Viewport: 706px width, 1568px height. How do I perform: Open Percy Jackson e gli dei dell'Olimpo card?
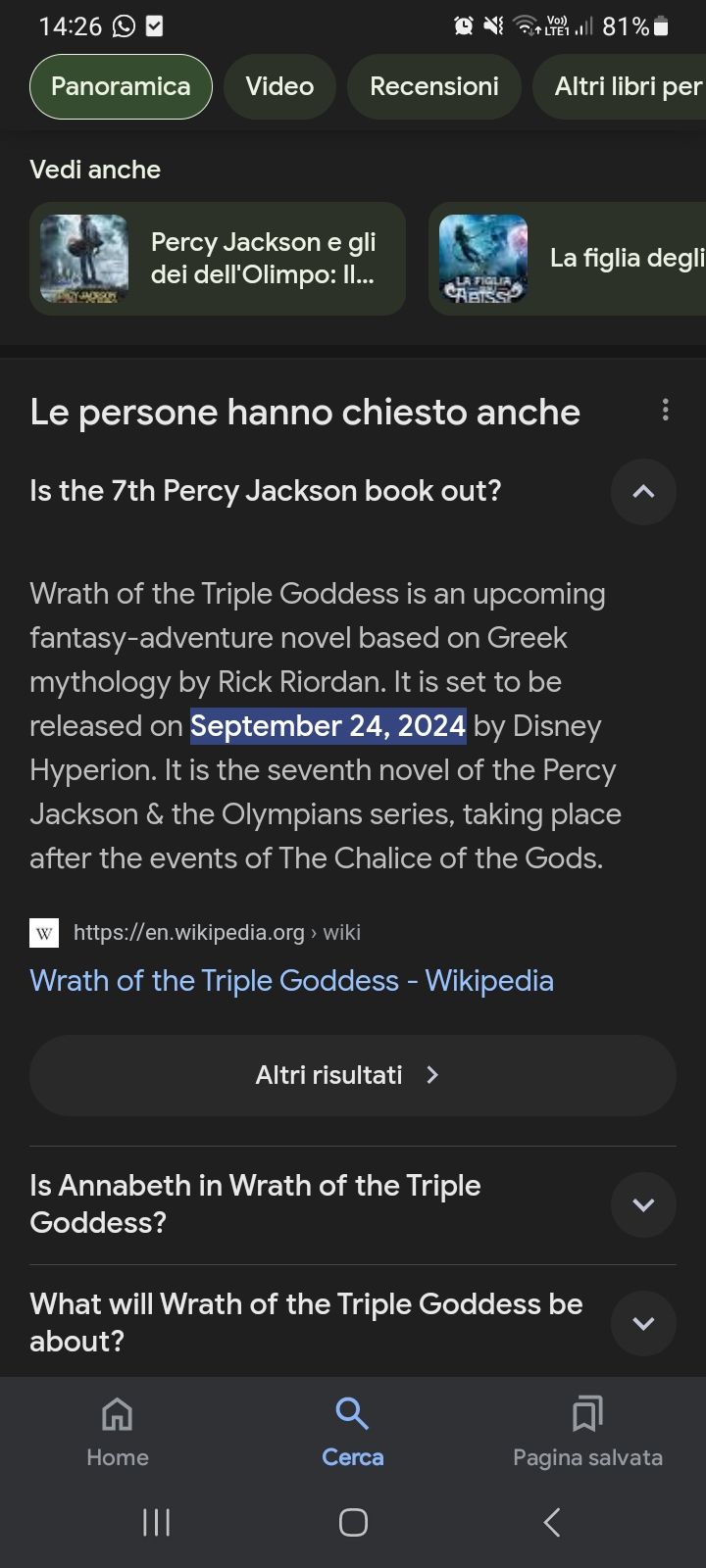[x=218, y=259]
